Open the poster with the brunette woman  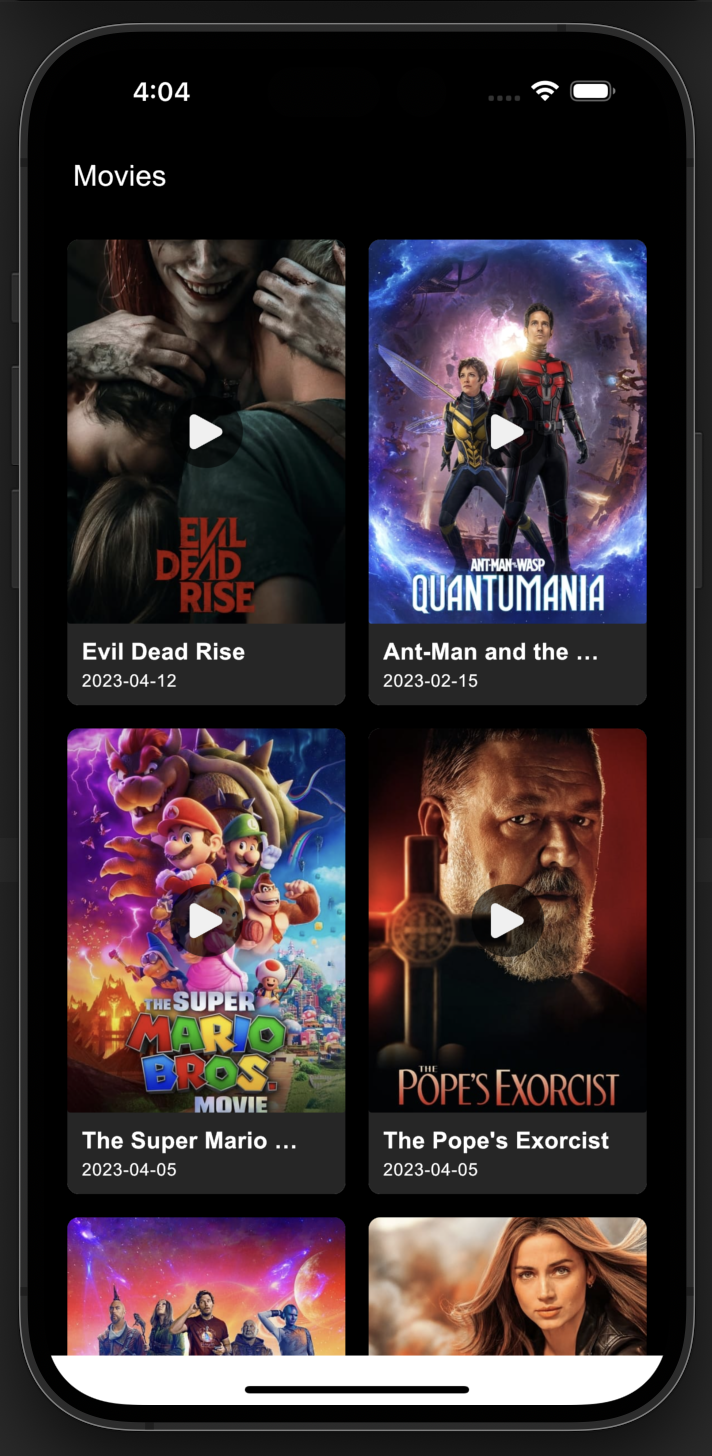tap(507, 1286)
